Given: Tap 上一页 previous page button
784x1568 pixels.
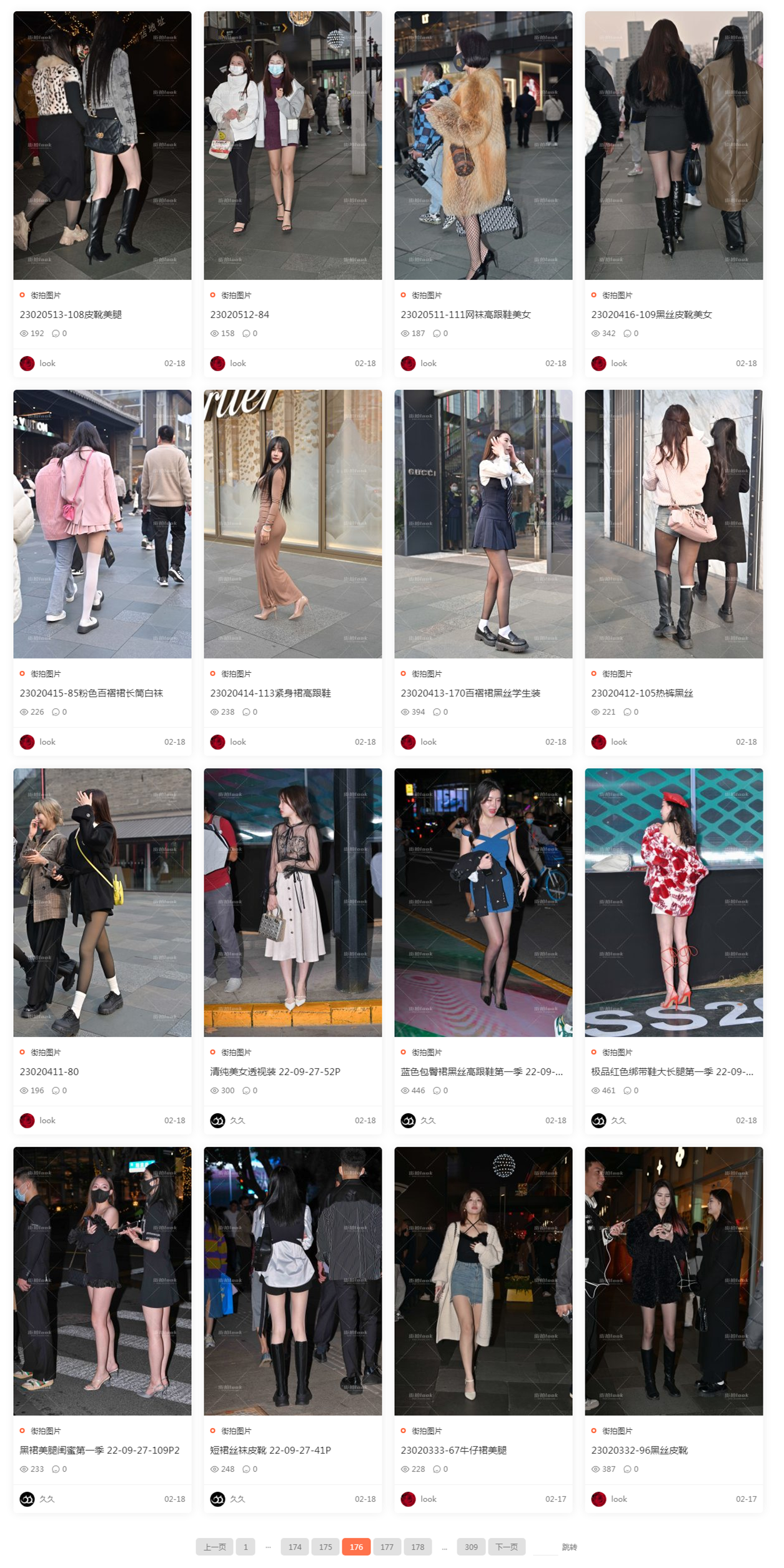Looking at the screenshot, I should pos(214,1547).
